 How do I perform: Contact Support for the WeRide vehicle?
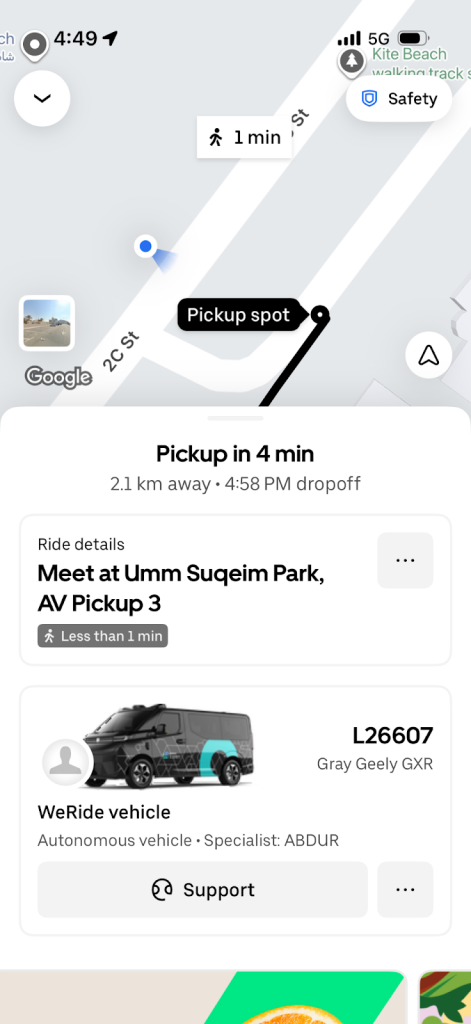(x=203, y=889)
